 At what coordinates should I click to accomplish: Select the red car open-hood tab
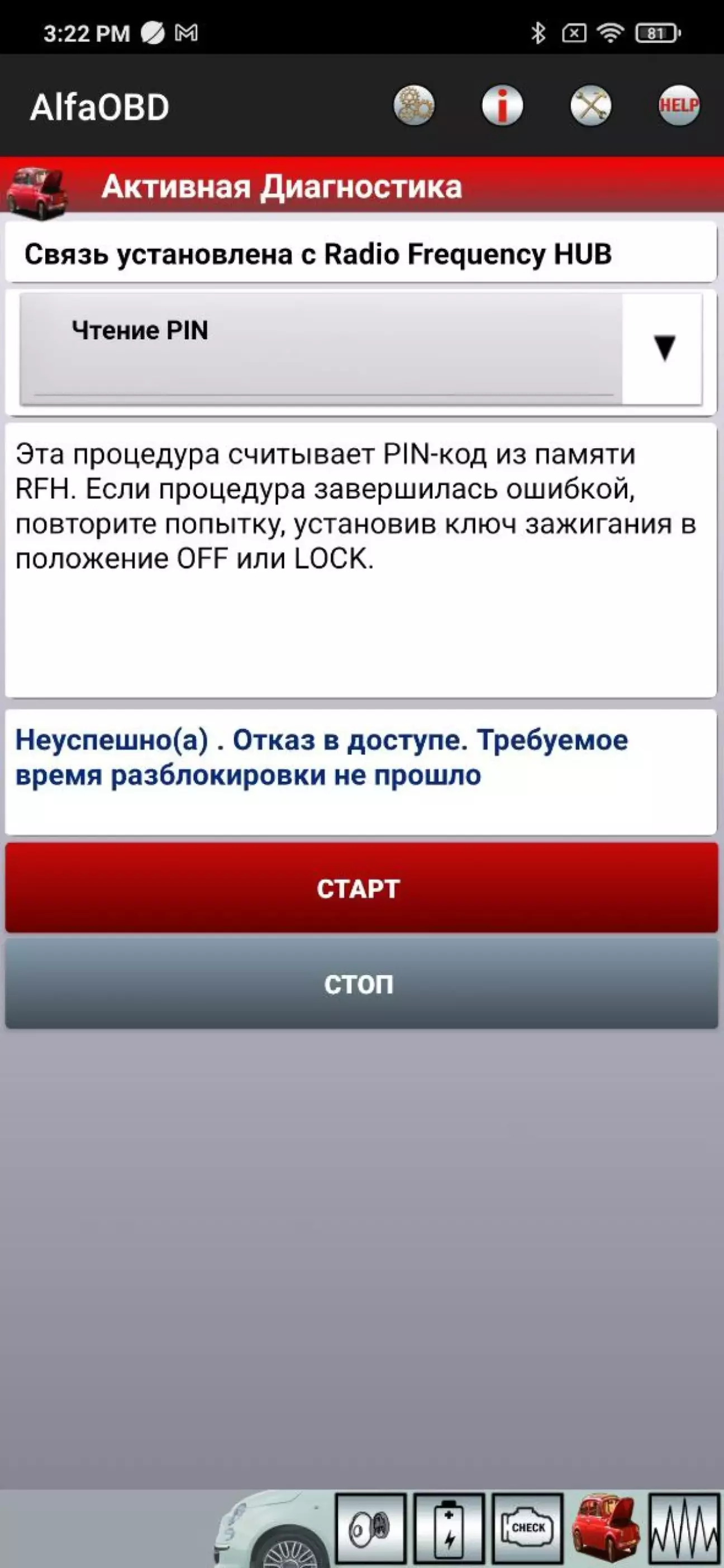[x=606, y=1528]
